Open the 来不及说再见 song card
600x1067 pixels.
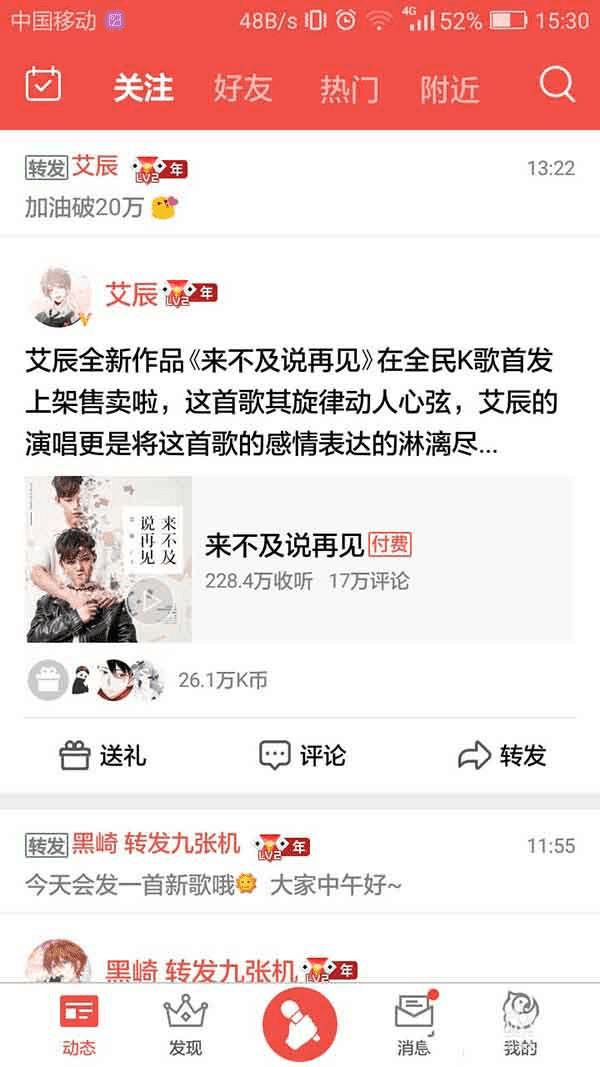tap(380, 560)
